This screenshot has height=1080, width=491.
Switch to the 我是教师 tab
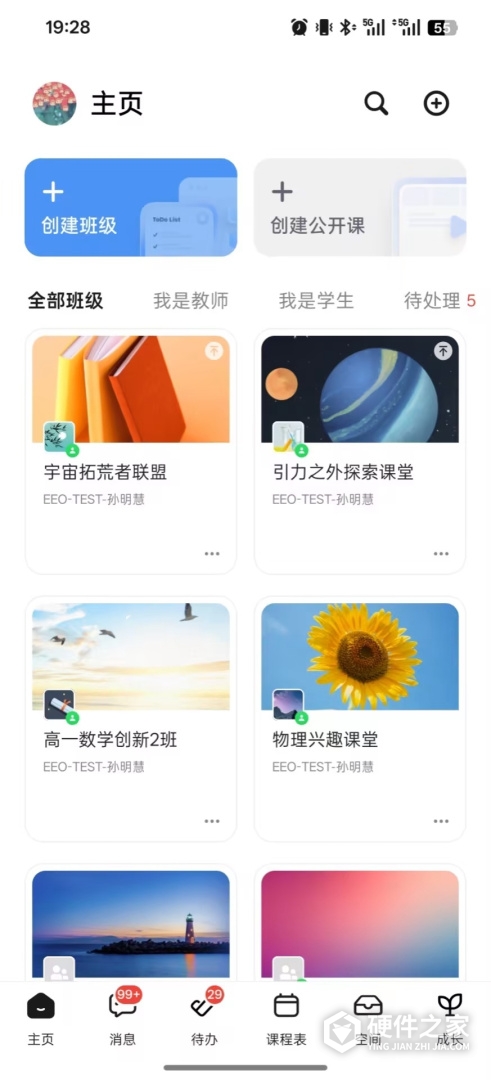tap(191, 301)
